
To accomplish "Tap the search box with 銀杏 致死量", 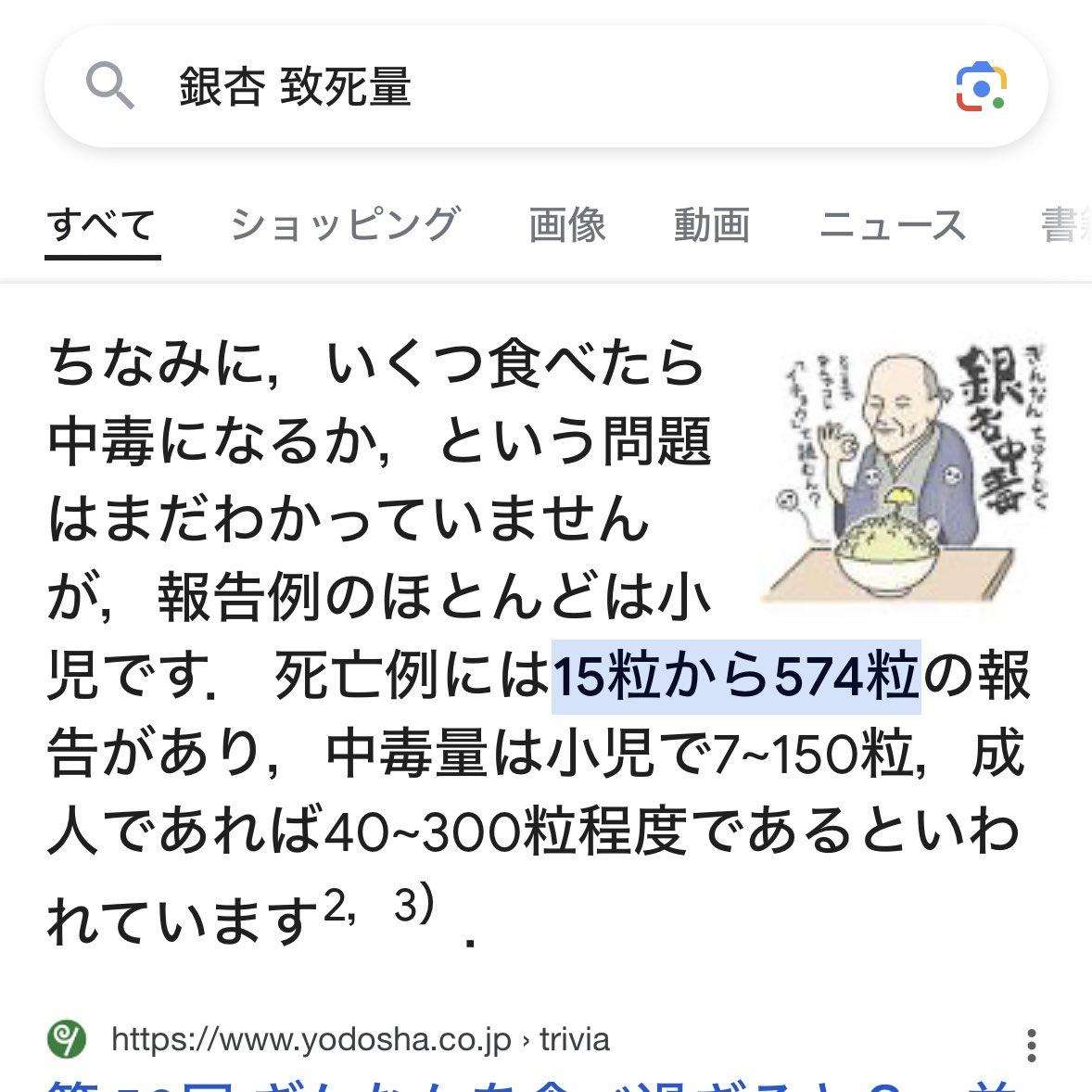I will 519,88.
